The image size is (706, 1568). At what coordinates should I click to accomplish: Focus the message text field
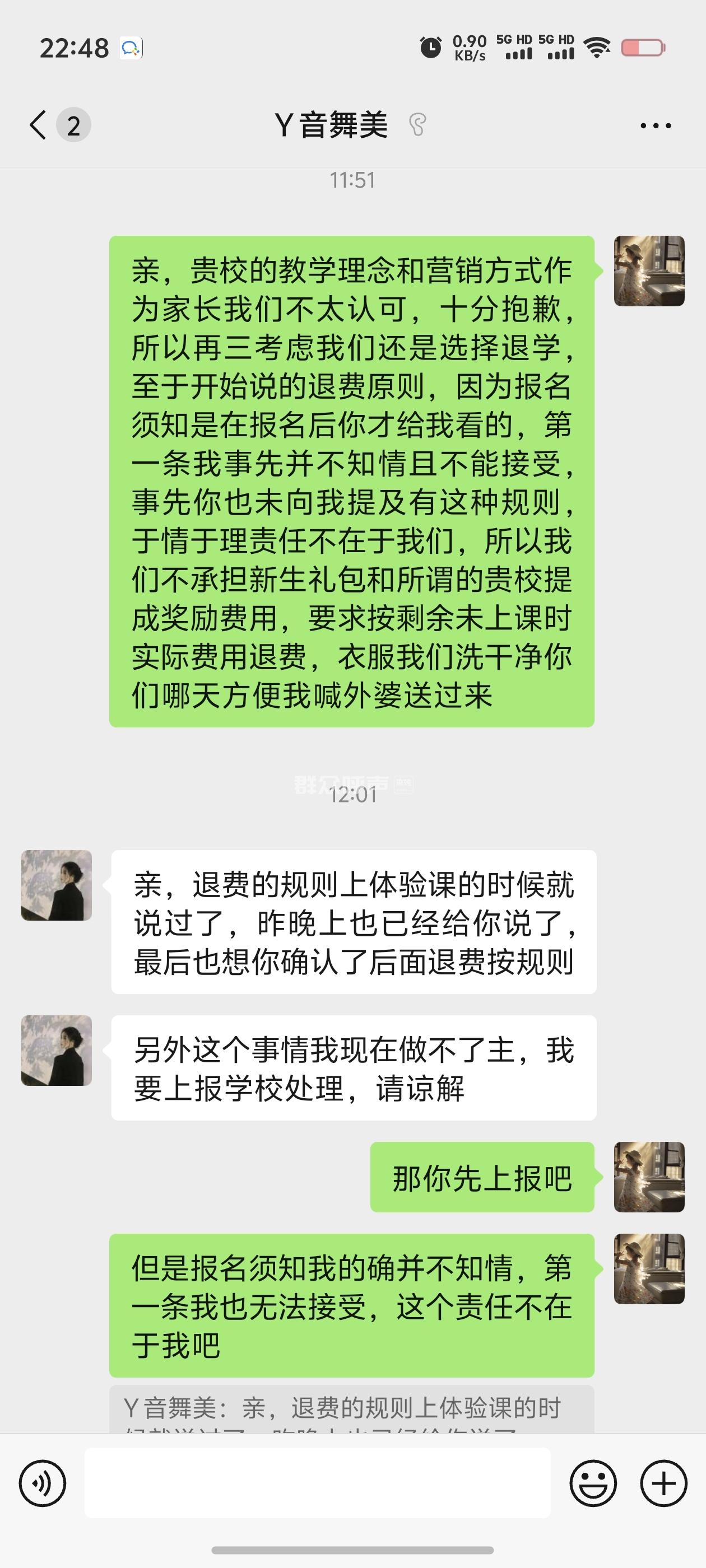[x=317, y=1483]
